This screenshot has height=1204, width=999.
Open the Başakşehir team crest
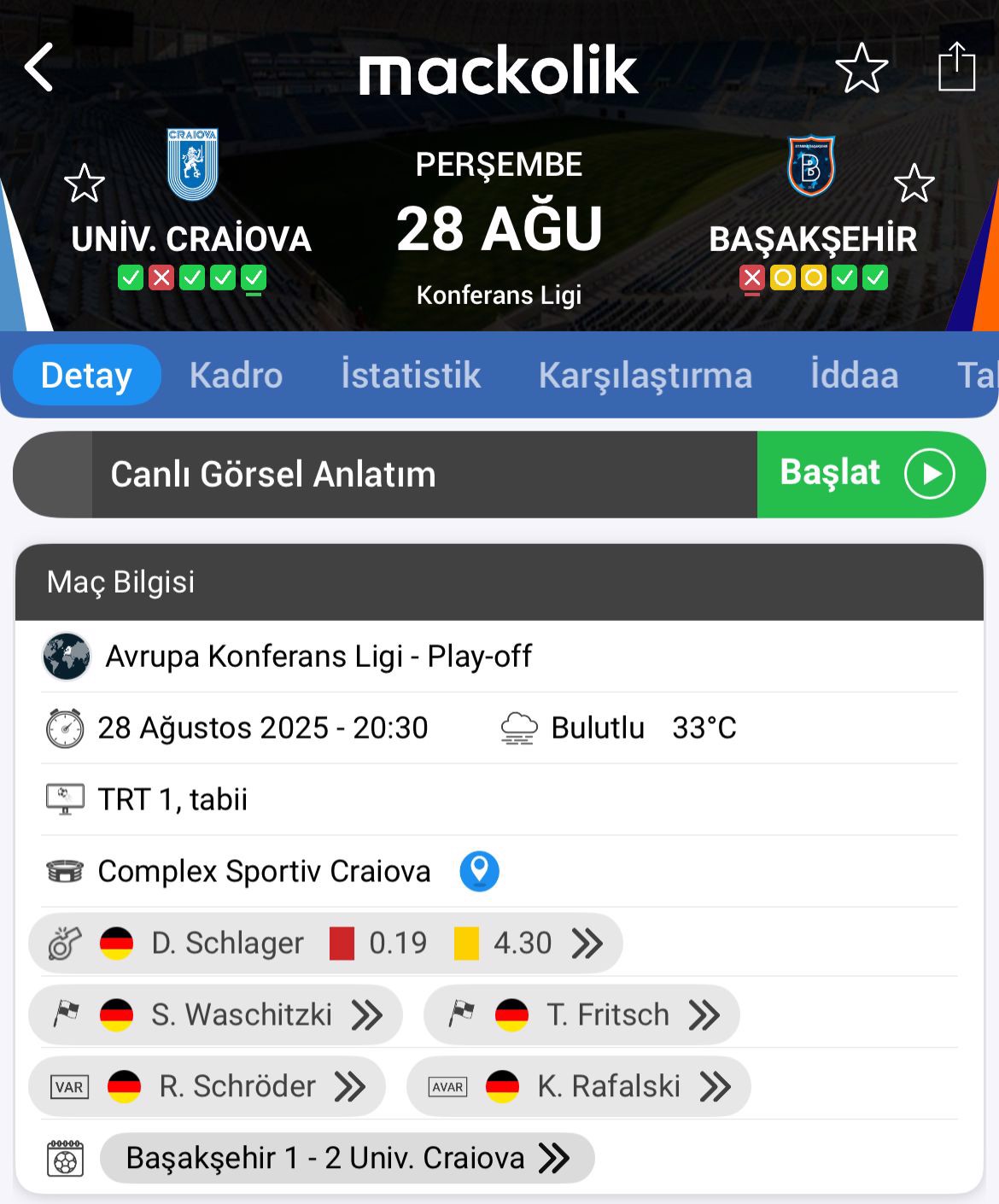810,166
